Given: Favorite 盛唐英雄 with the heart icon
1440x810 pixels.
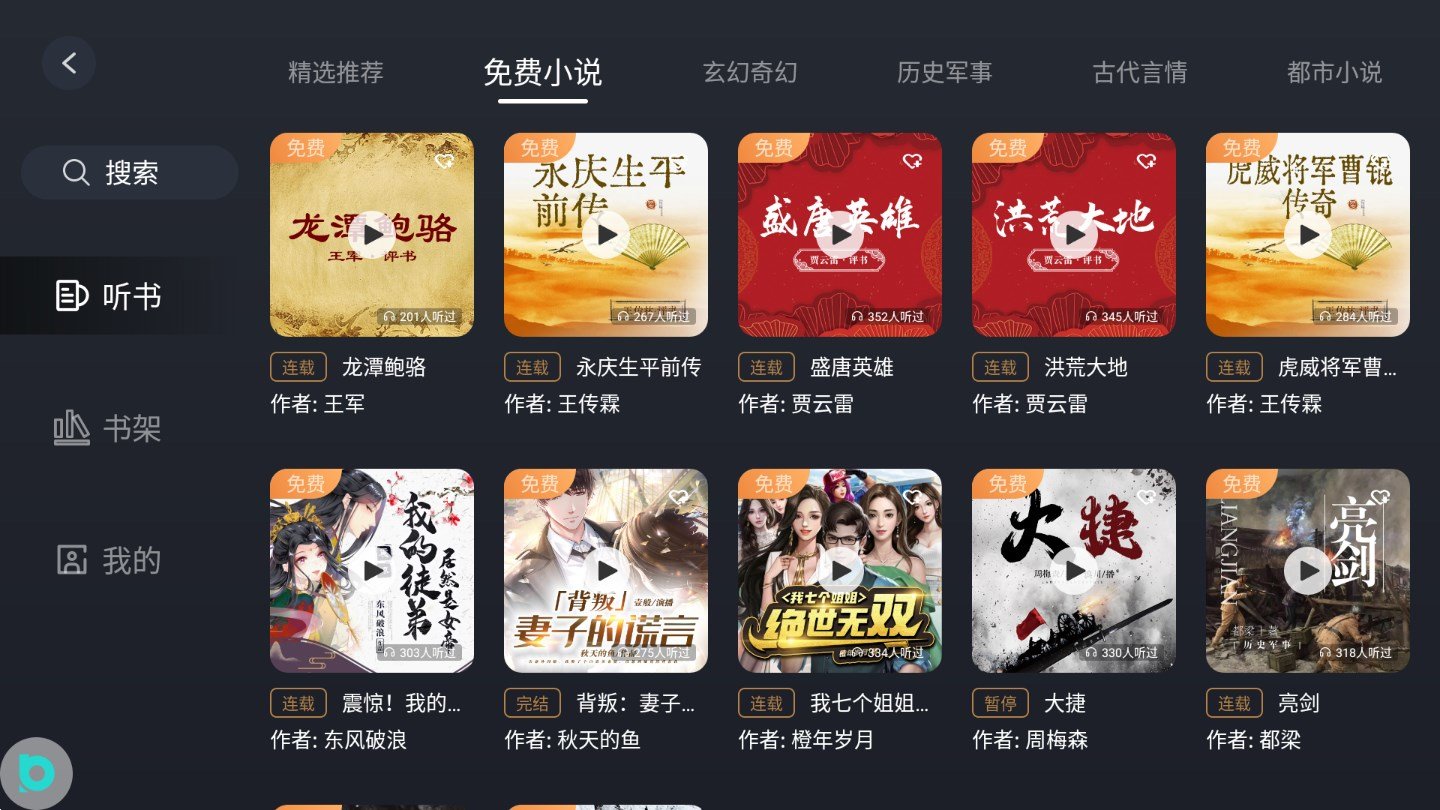Looking at the screenshot, I should pyautogui.click(x=912, y=160).
